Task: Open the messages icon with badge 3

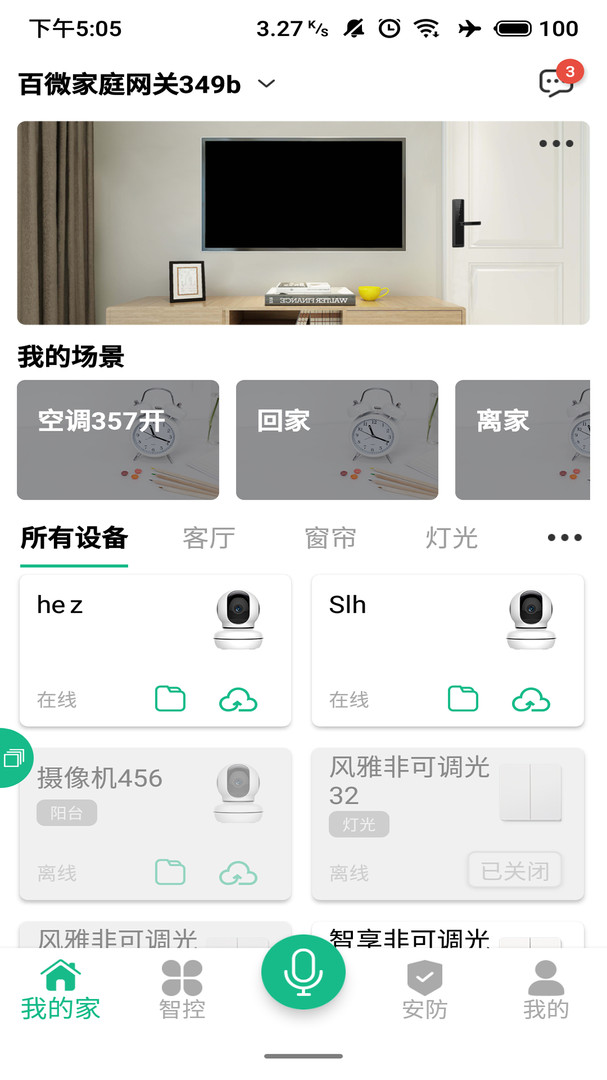Action: pyautogui.click(x=557, y=82)
